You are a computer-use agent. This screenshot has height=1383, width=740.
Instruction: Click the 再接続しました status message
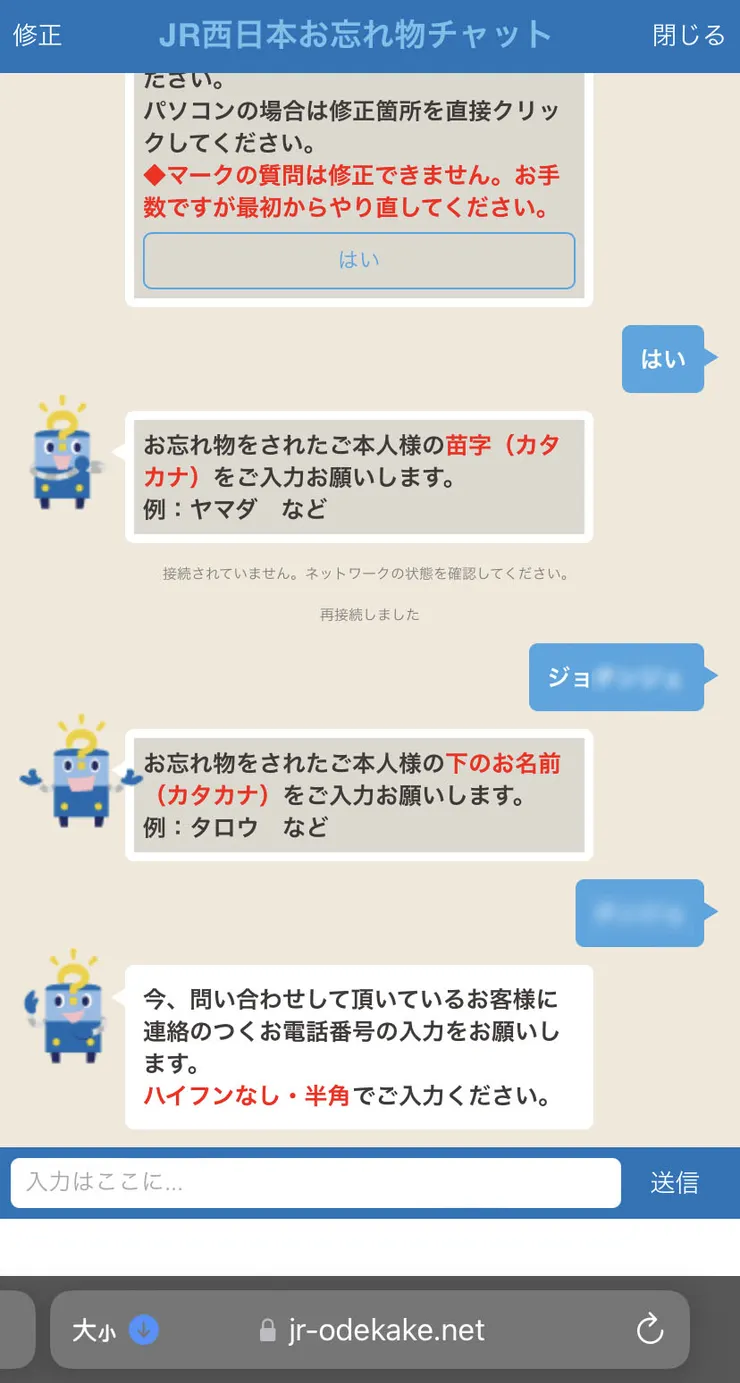369,615
